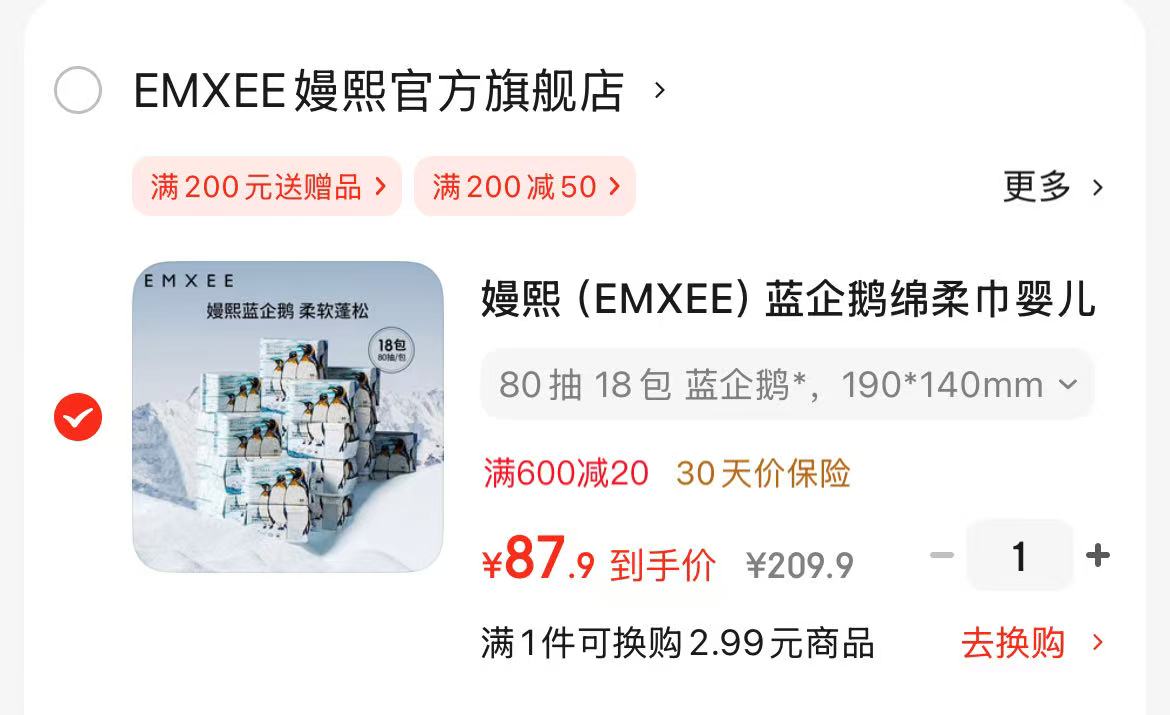The width and height of the screenshot is (1170, 715).
Task: Go to 去换购 add-on deals
Action: [1032, 643]
